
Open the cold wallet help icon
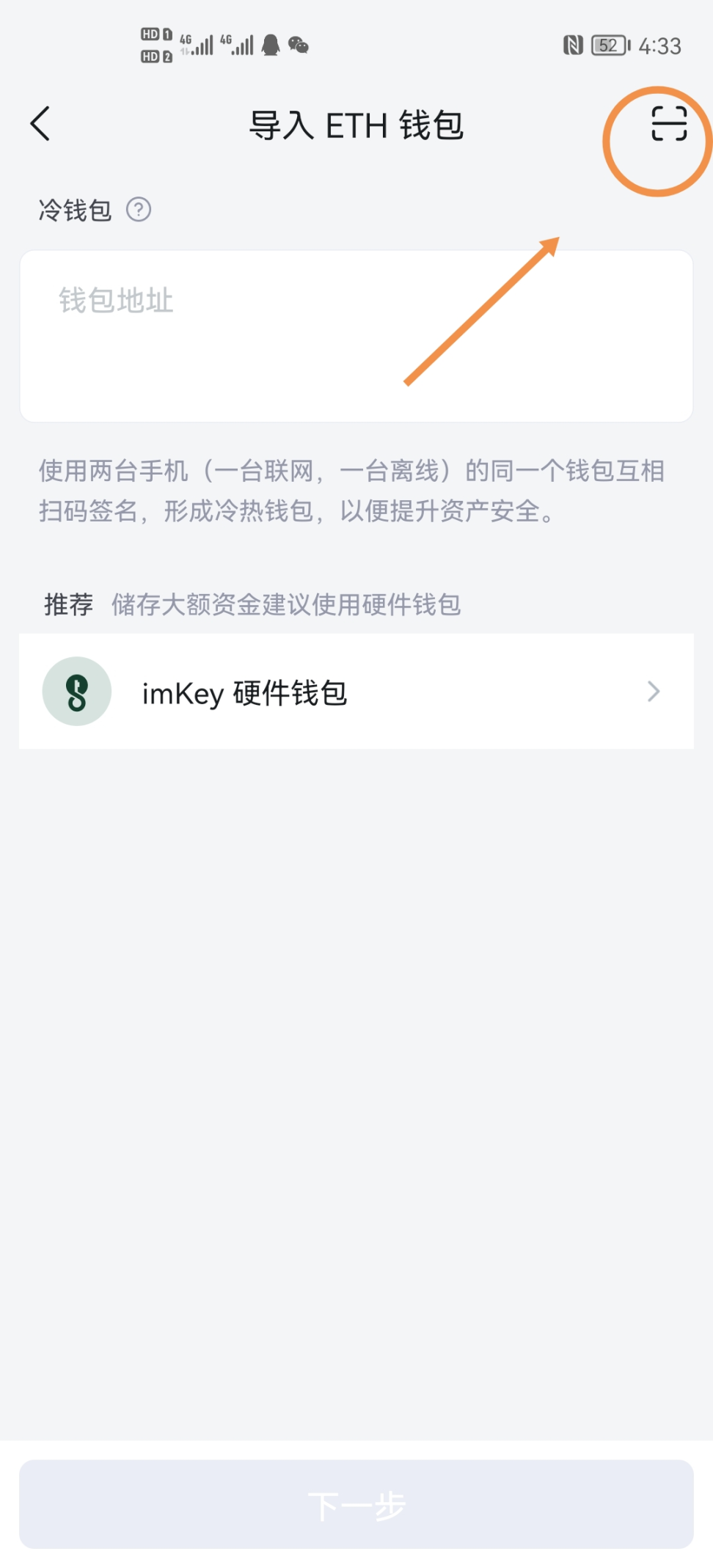[139, 210]
